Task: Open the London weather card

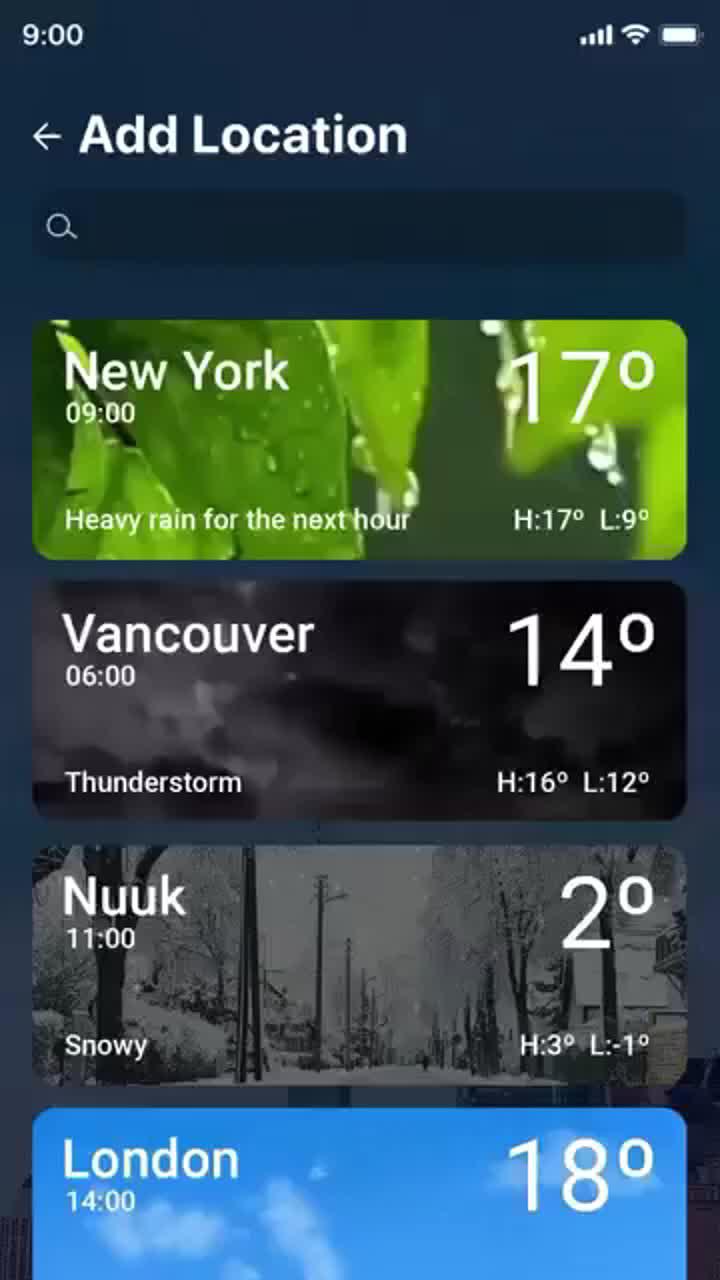Action: pyautogui.click(x=360, y=1192)
